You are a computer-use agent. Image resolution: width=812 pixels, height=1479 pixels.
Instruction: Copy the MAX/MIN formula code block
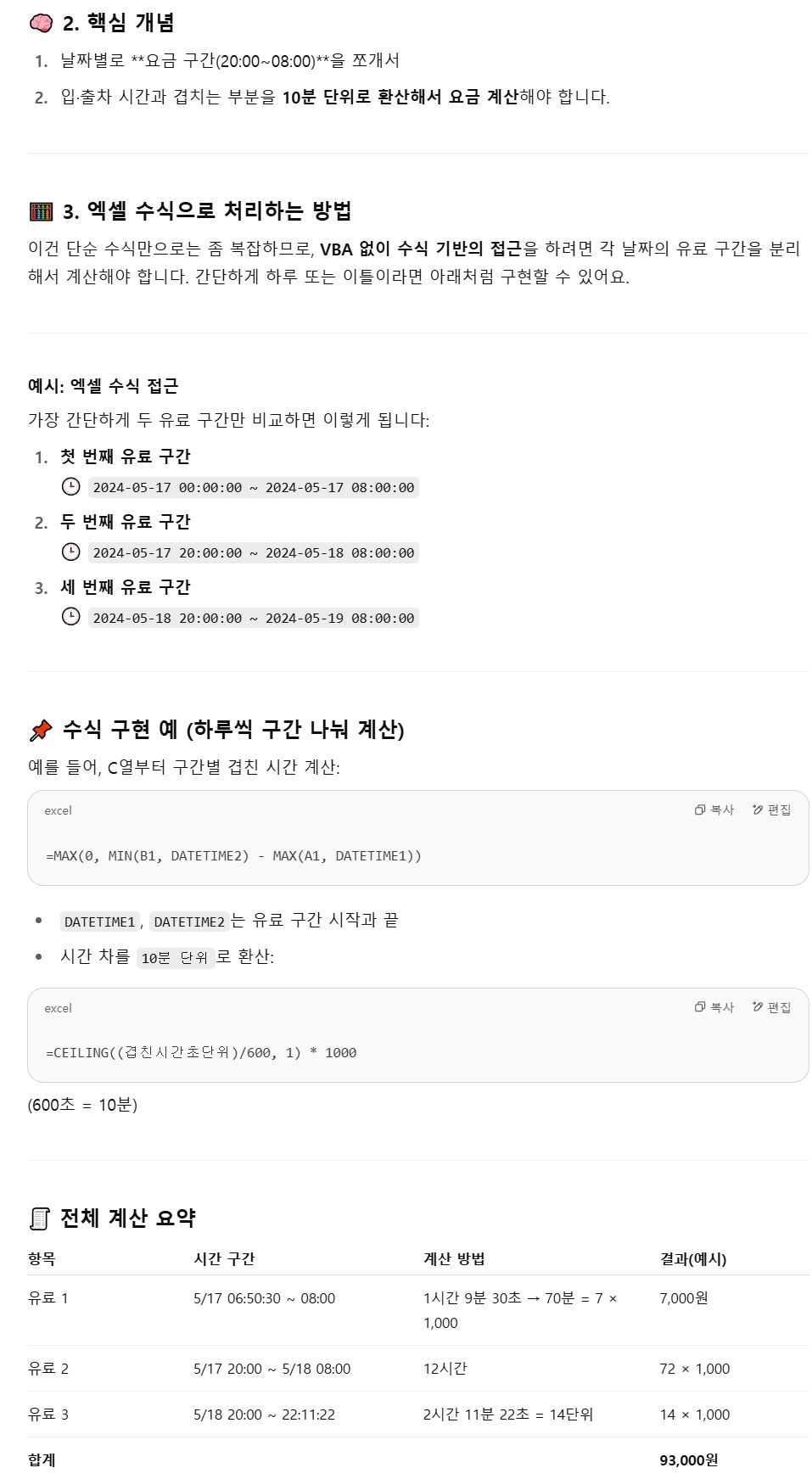click(714, 810)
